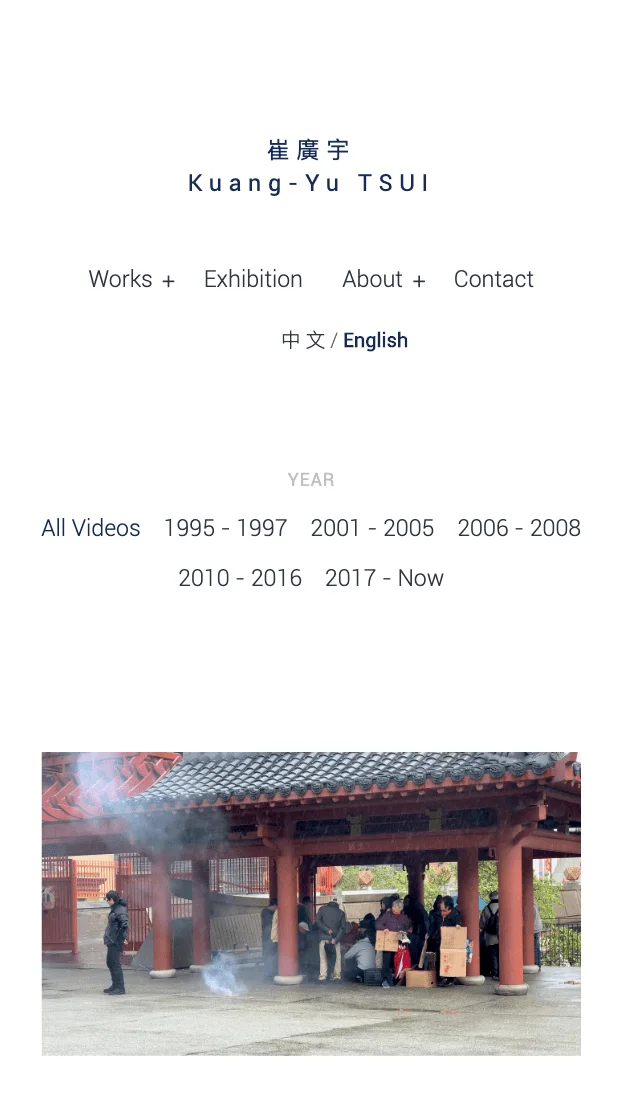Filter videos by 2006 - 2008
The width and height of the screenshot is (622, 1108).
(x=519, y=528)
